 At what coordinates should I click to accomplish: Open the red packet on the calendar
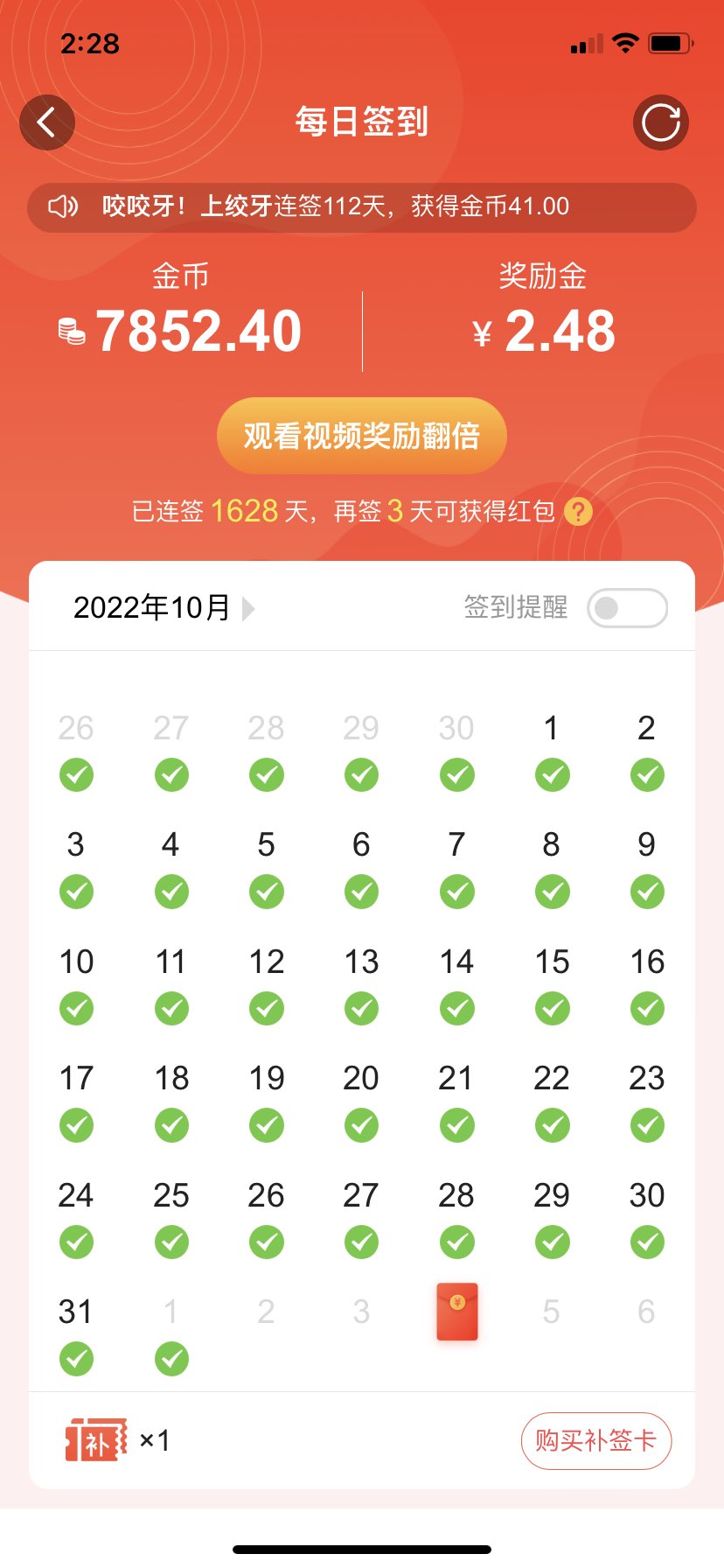click(456, 1311)
